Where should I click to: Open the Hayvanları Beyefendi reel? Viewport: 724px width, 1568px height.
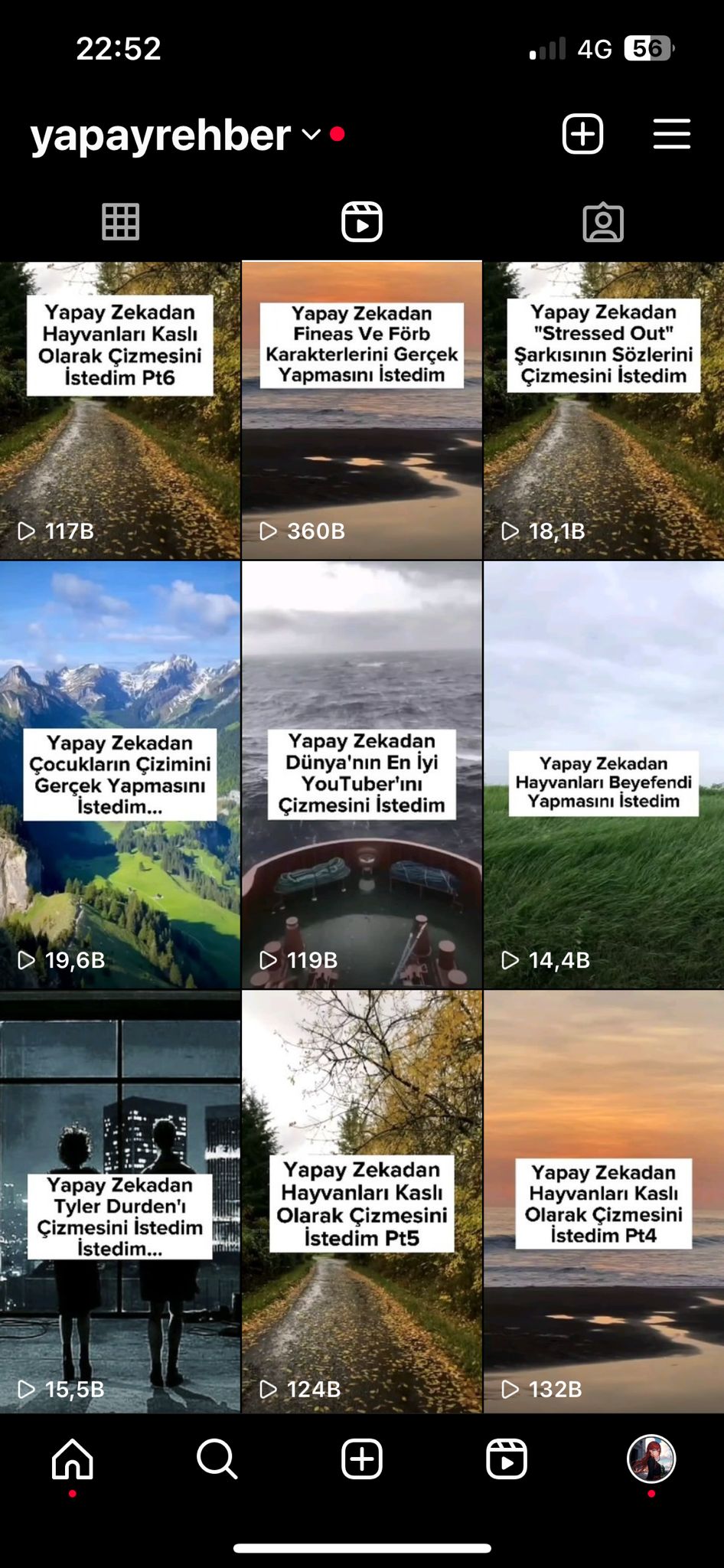pos(604,775)
